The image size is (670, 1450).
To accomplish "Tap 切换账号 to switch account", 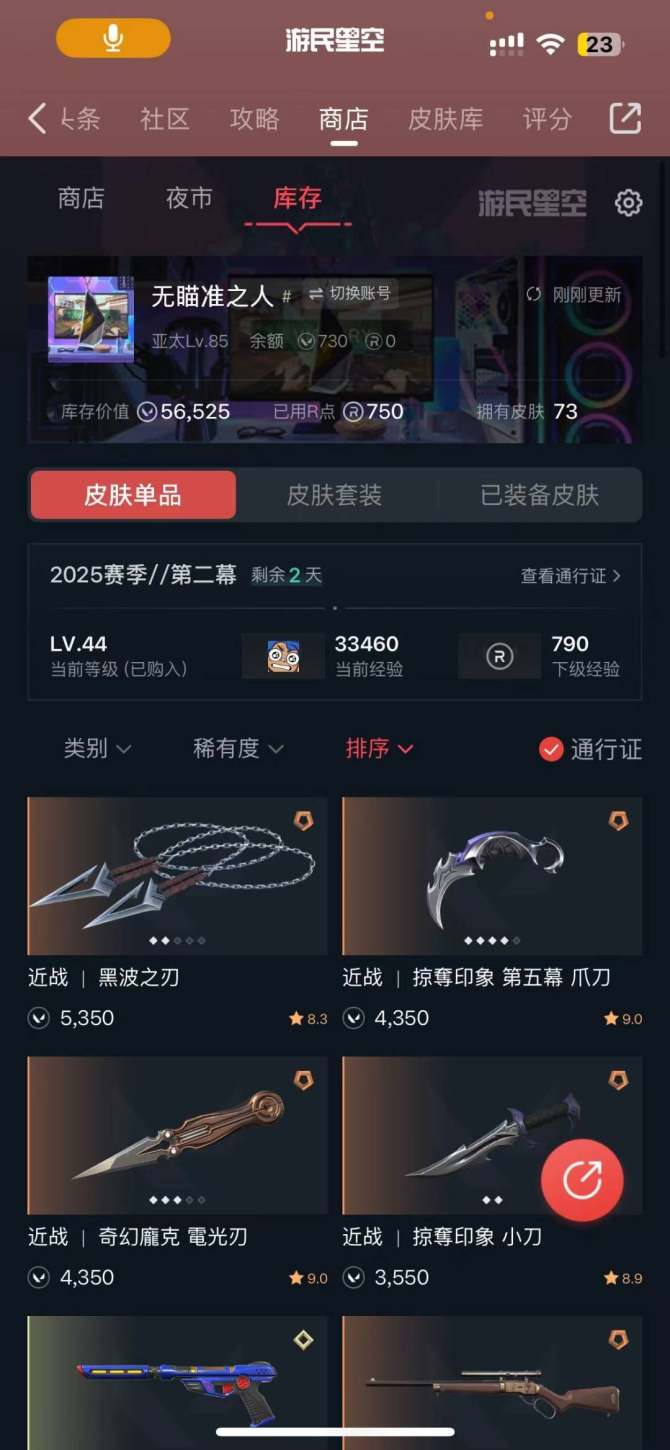I will tap(350, 293).
